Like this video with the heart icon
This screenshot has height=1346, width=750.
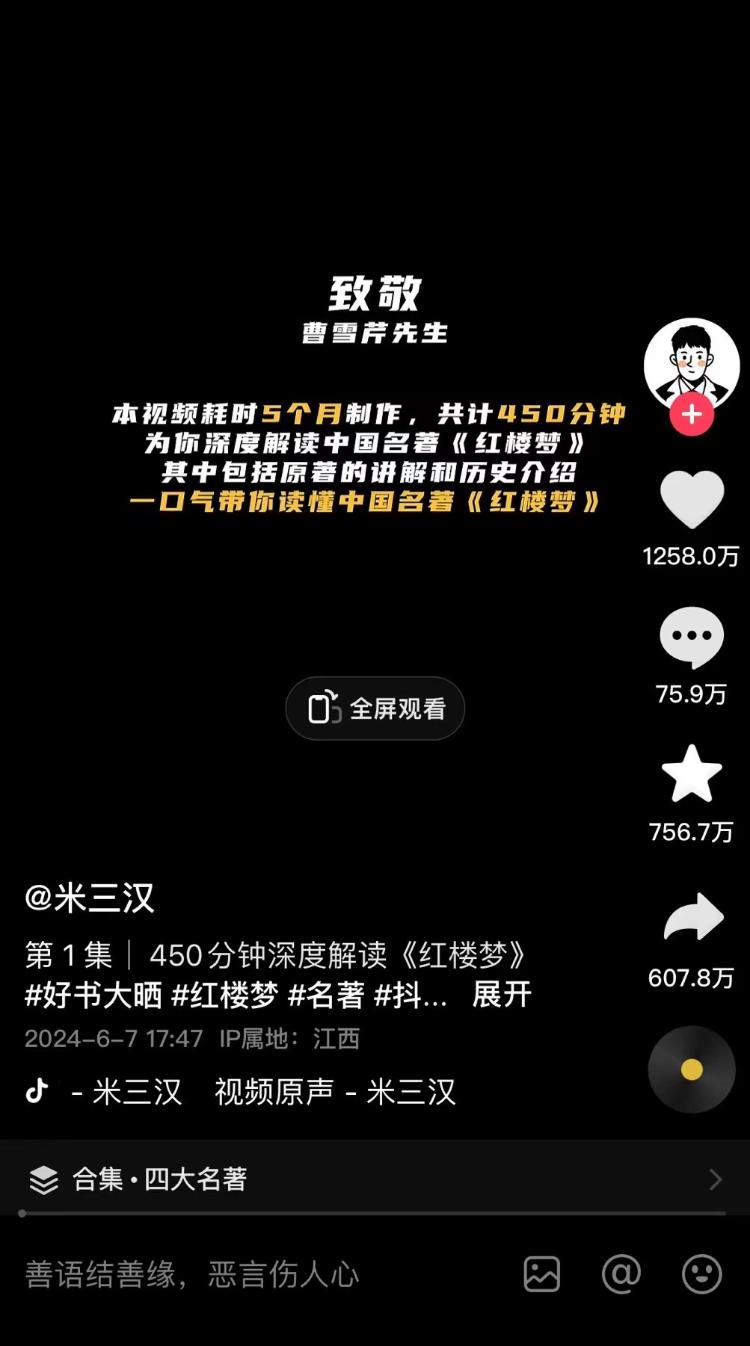tap(692, 499)
